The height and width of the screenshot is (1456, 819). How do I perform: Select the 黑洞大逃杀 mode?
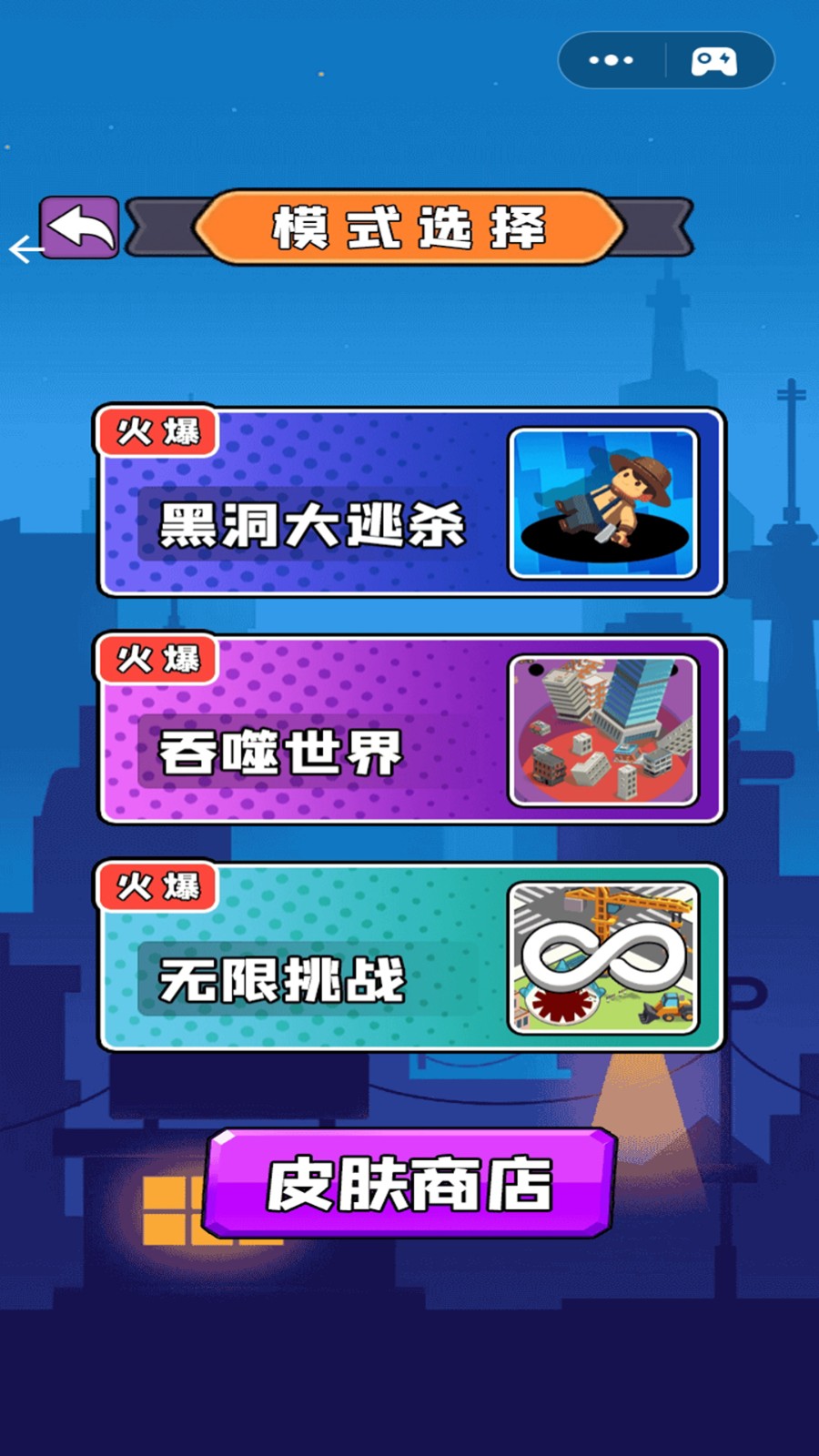(x=409, y=502)
